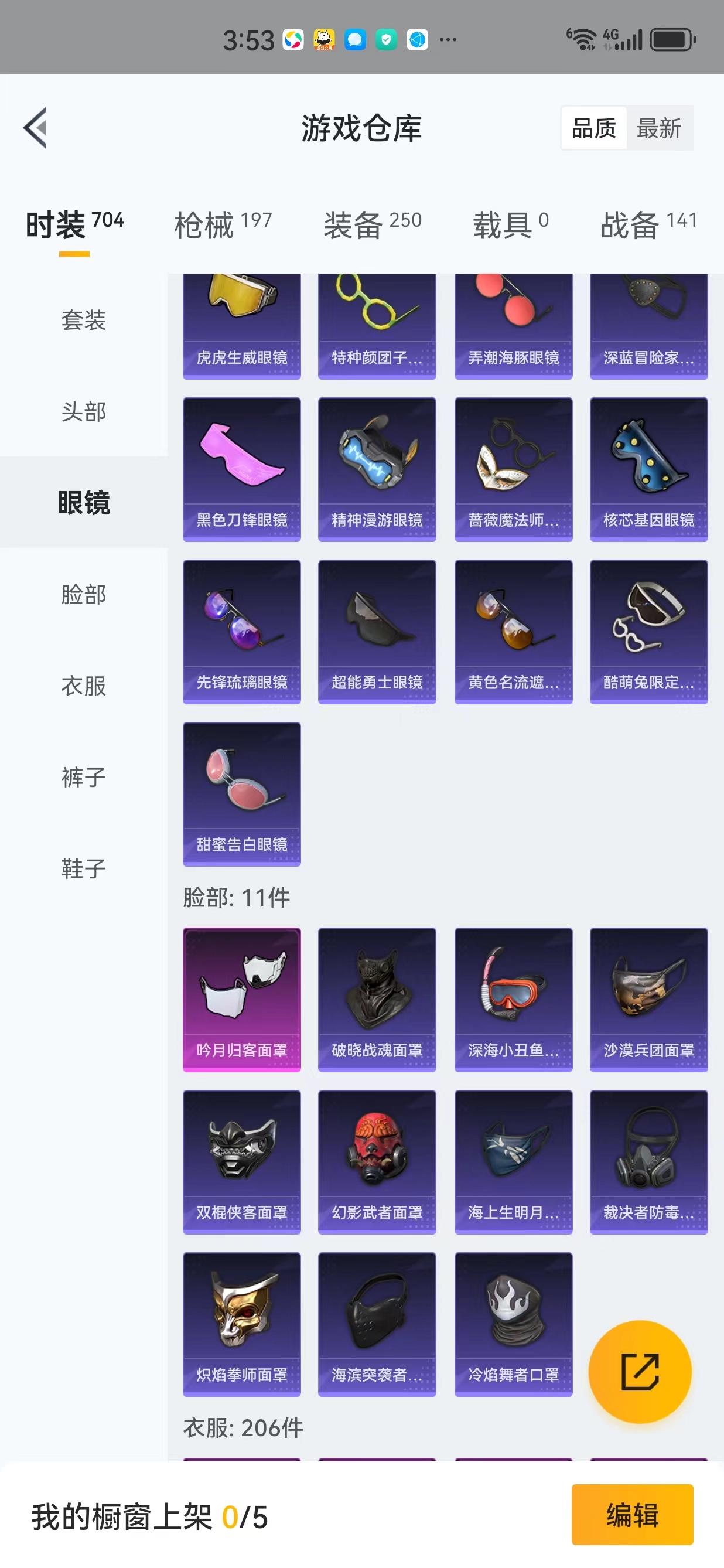Jump to 衣服 category

(x=84, y=686)
